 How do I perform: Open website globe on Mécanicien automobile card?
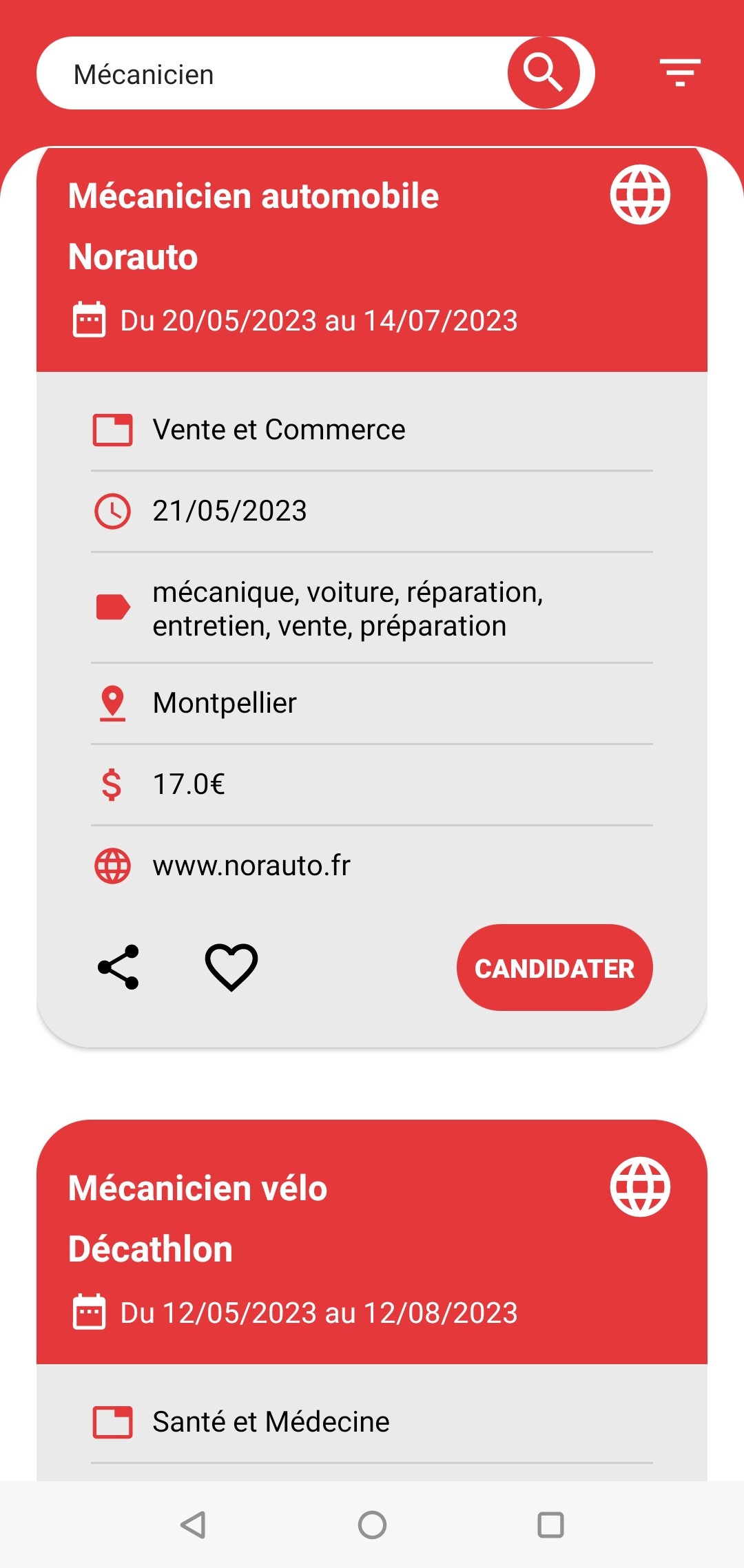point(640,194)
